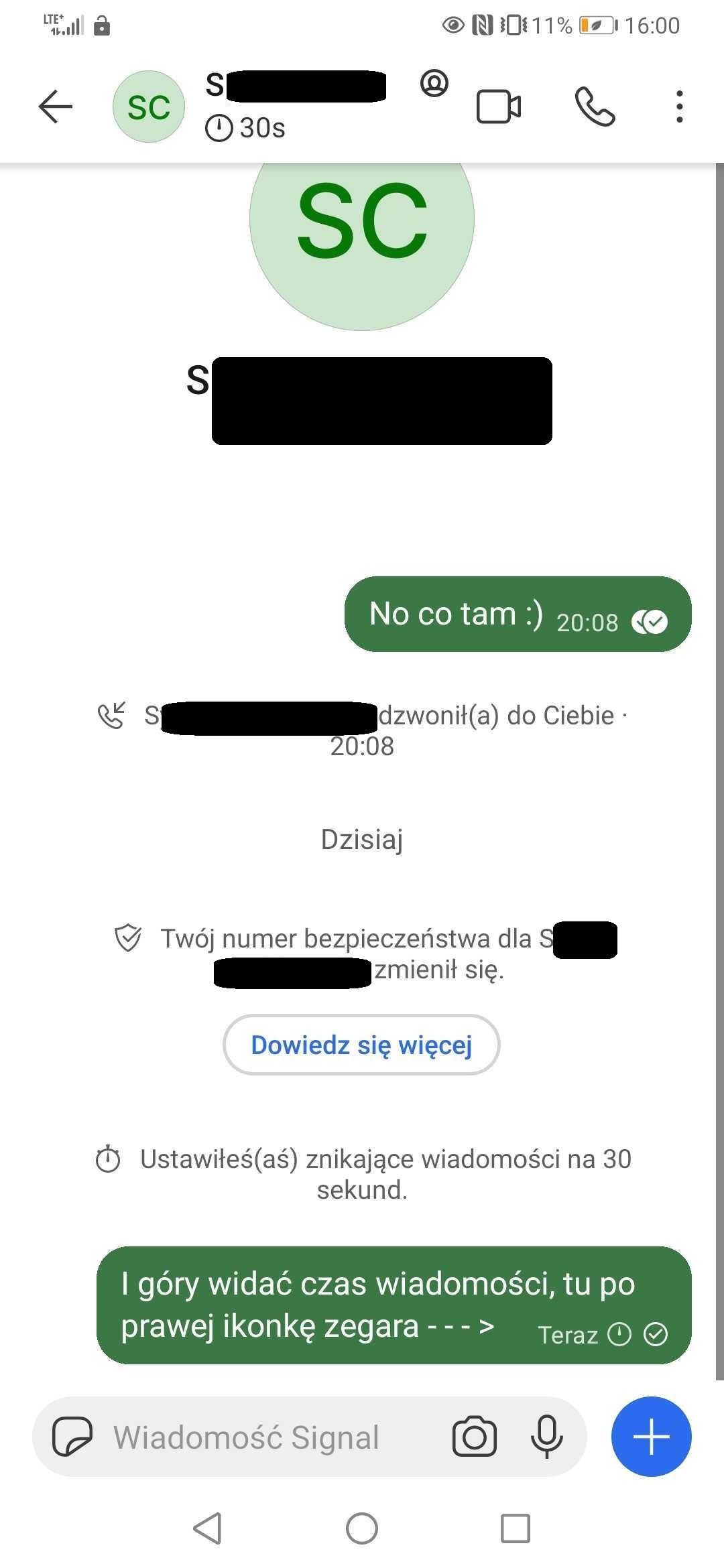
Task: Focus the "Wiadomość Signal" message field
Action: tap(268, 1437)
